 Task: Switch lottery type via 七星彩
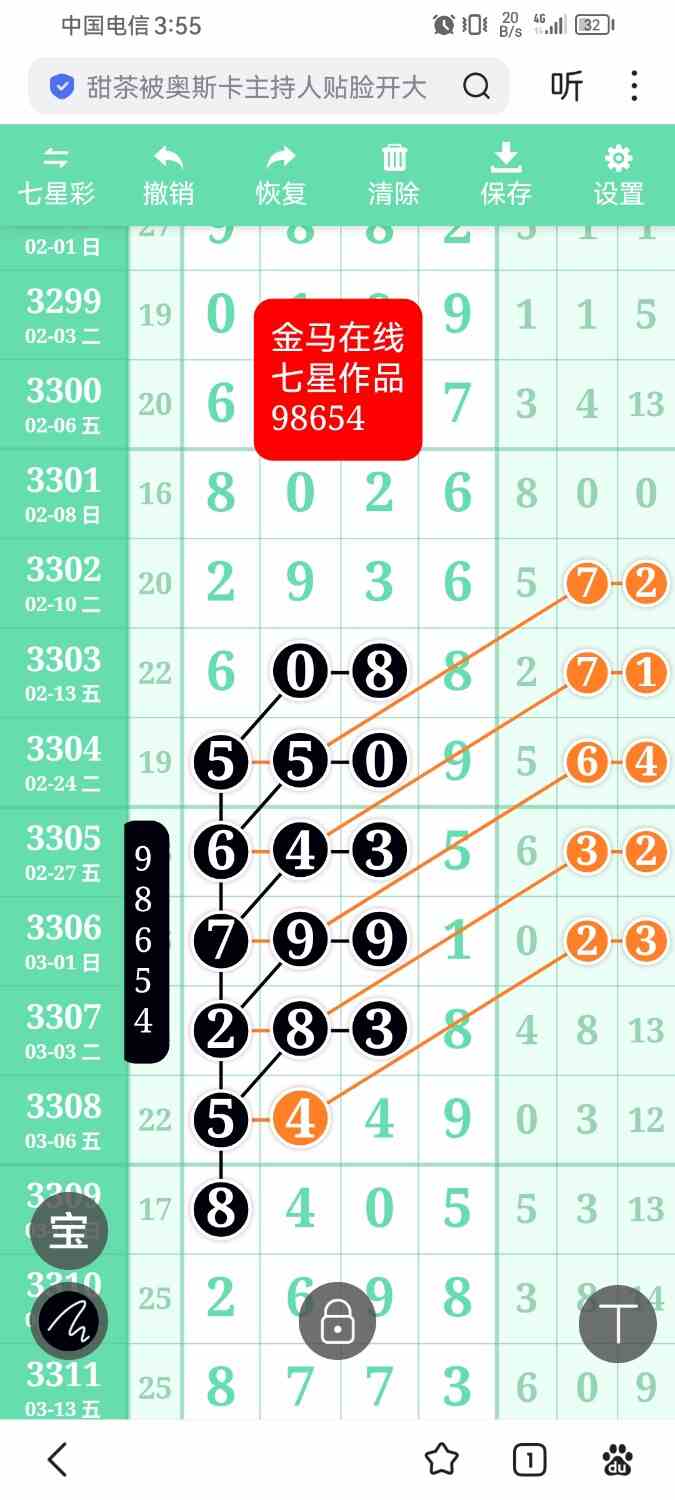pyautogui.click(x=56, y=176)
